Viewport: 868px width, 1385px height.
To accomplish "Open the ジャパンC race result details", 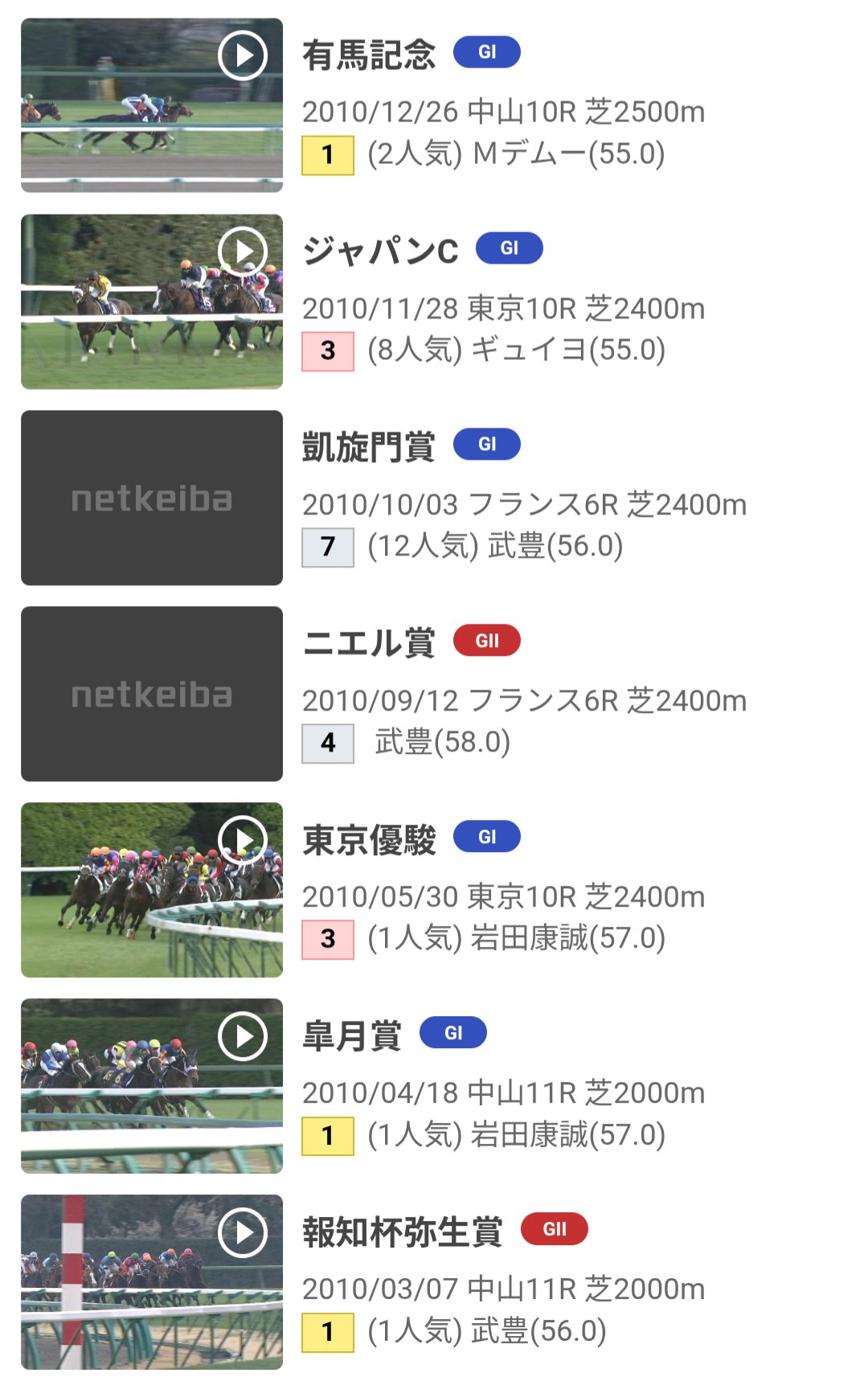I will (379, 251).
